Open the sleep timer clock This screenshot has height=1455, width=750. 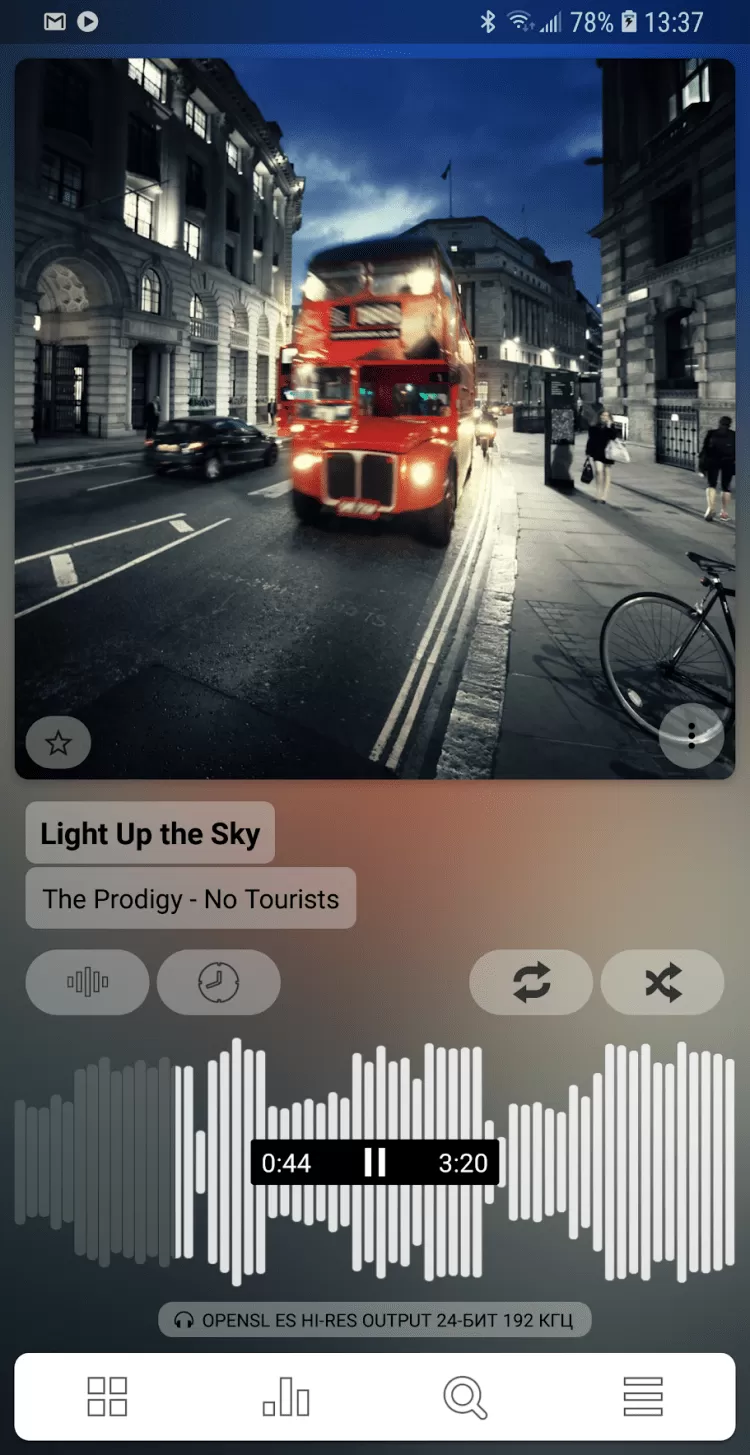click(218, 982)
